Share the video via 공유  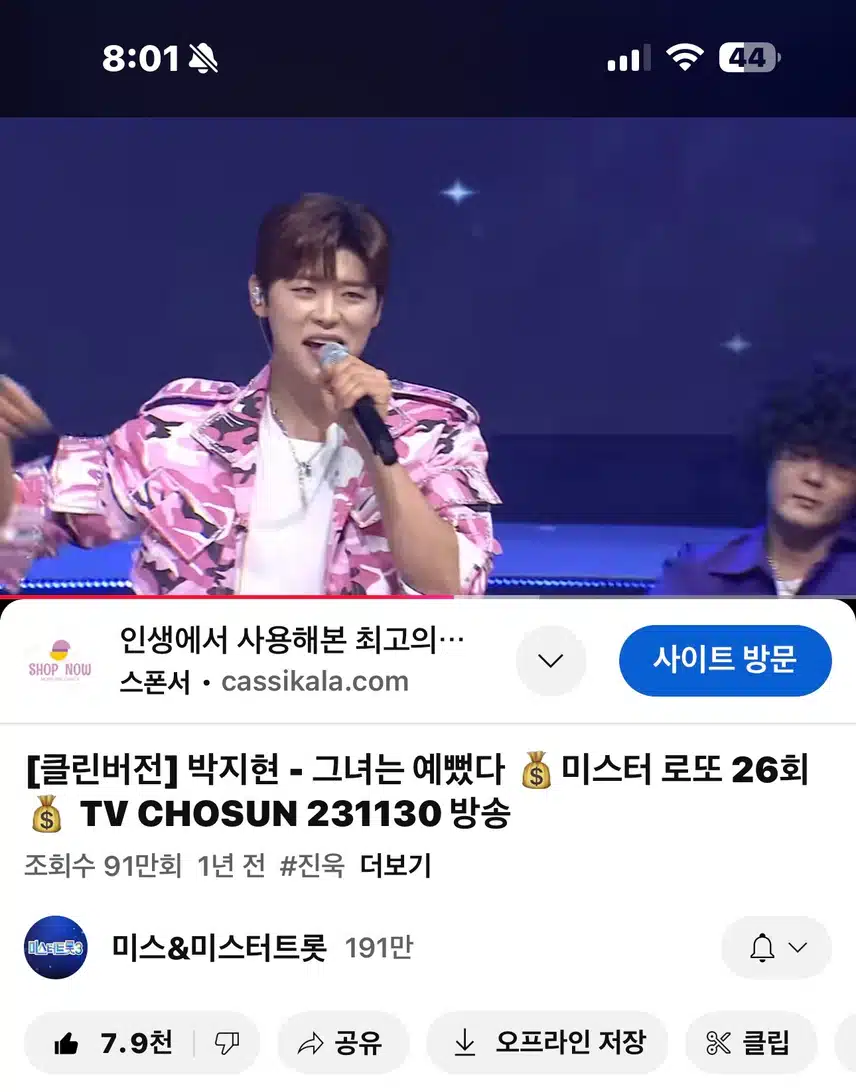tap(342, 1043)
